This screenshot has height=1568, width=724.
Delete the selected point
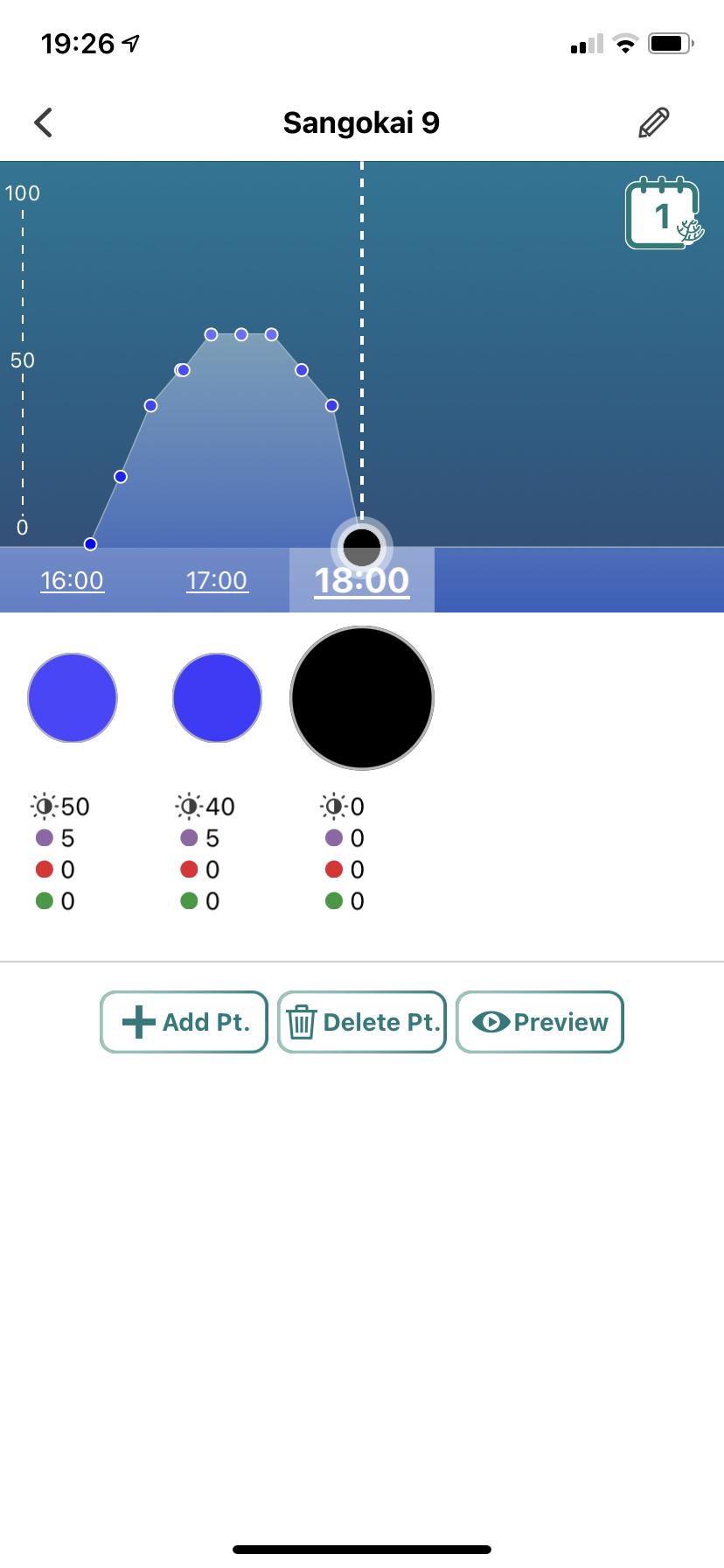tap(362, 1022)
